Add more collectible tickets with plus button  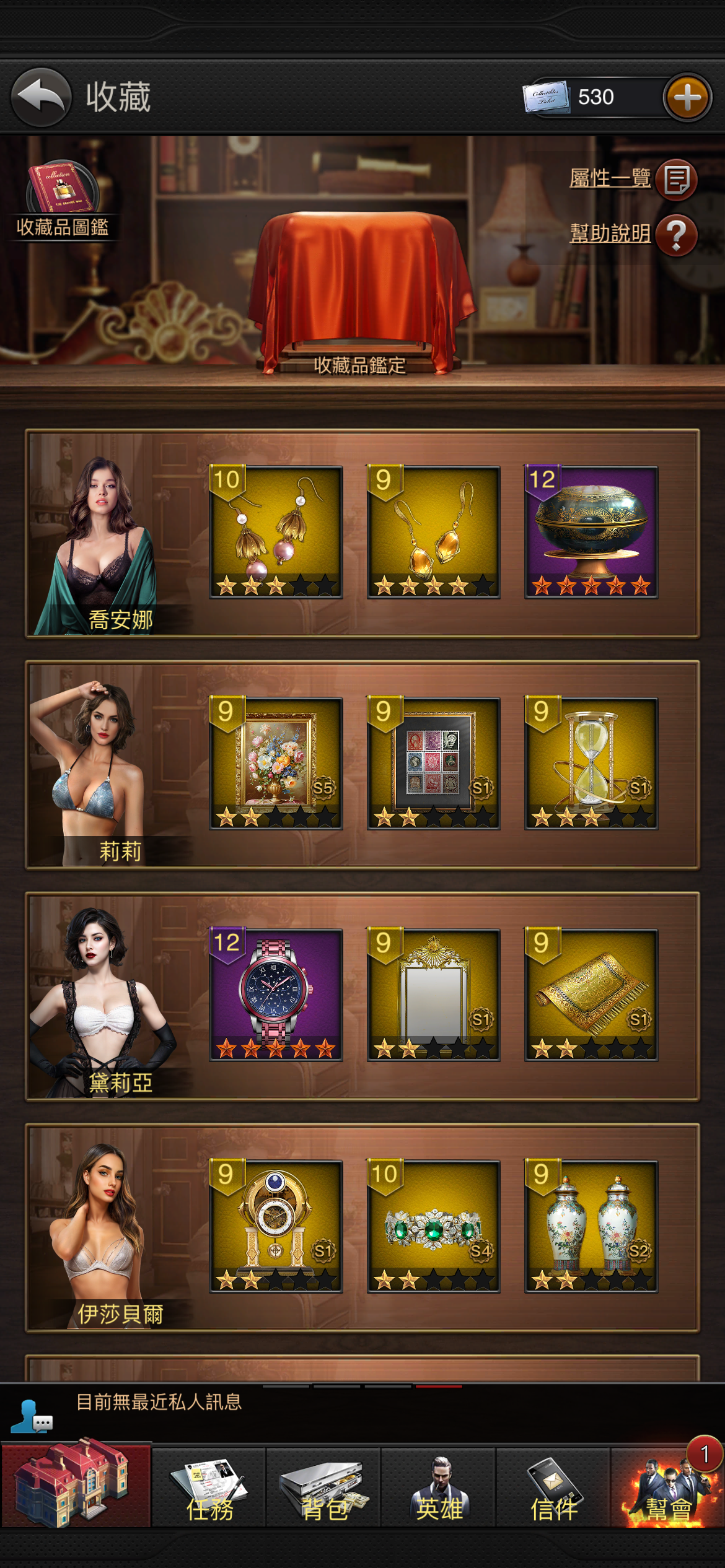[687, 97]
